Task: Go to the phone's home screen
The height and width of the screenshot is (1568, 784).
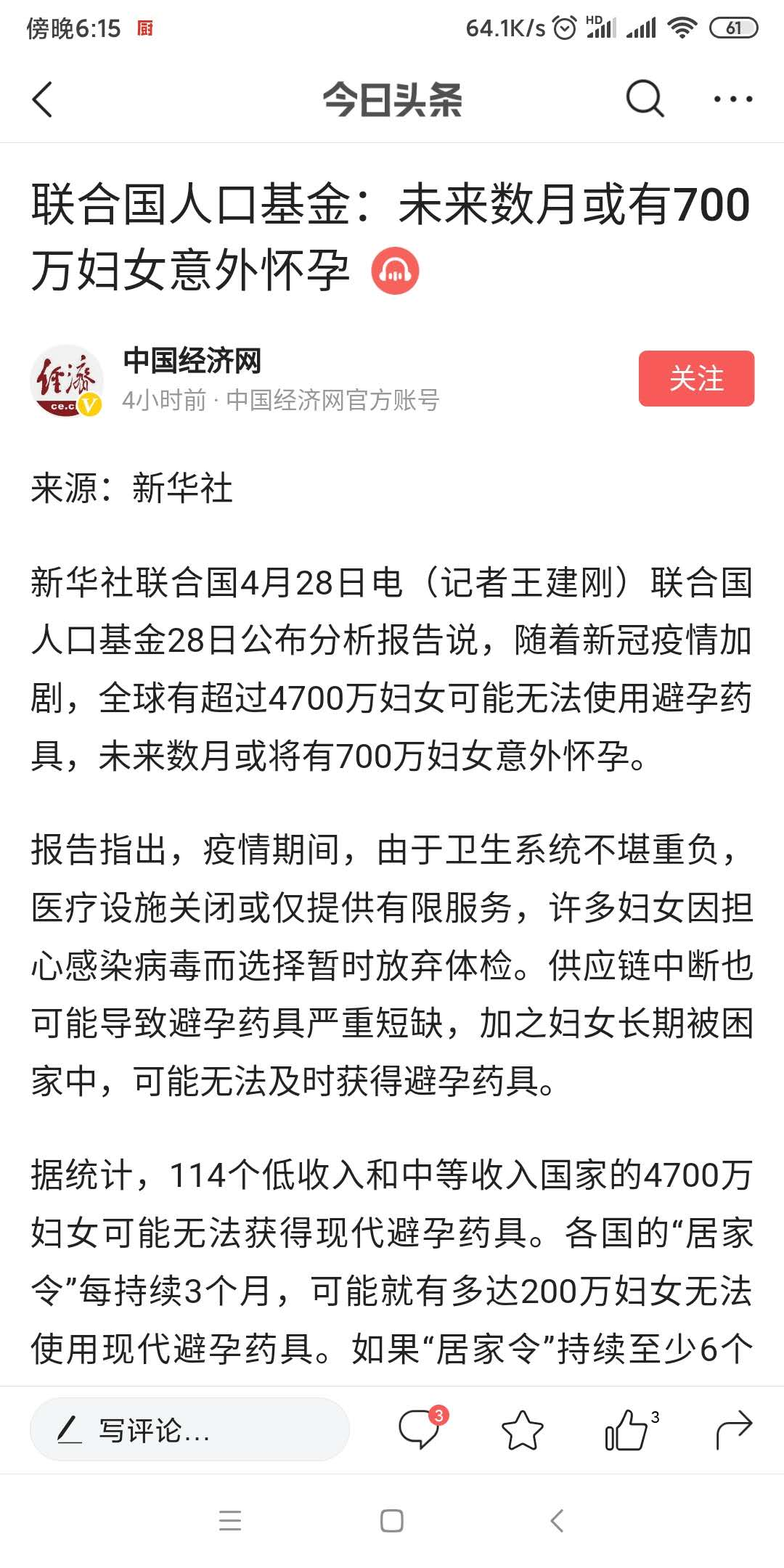Action: 392,1521
